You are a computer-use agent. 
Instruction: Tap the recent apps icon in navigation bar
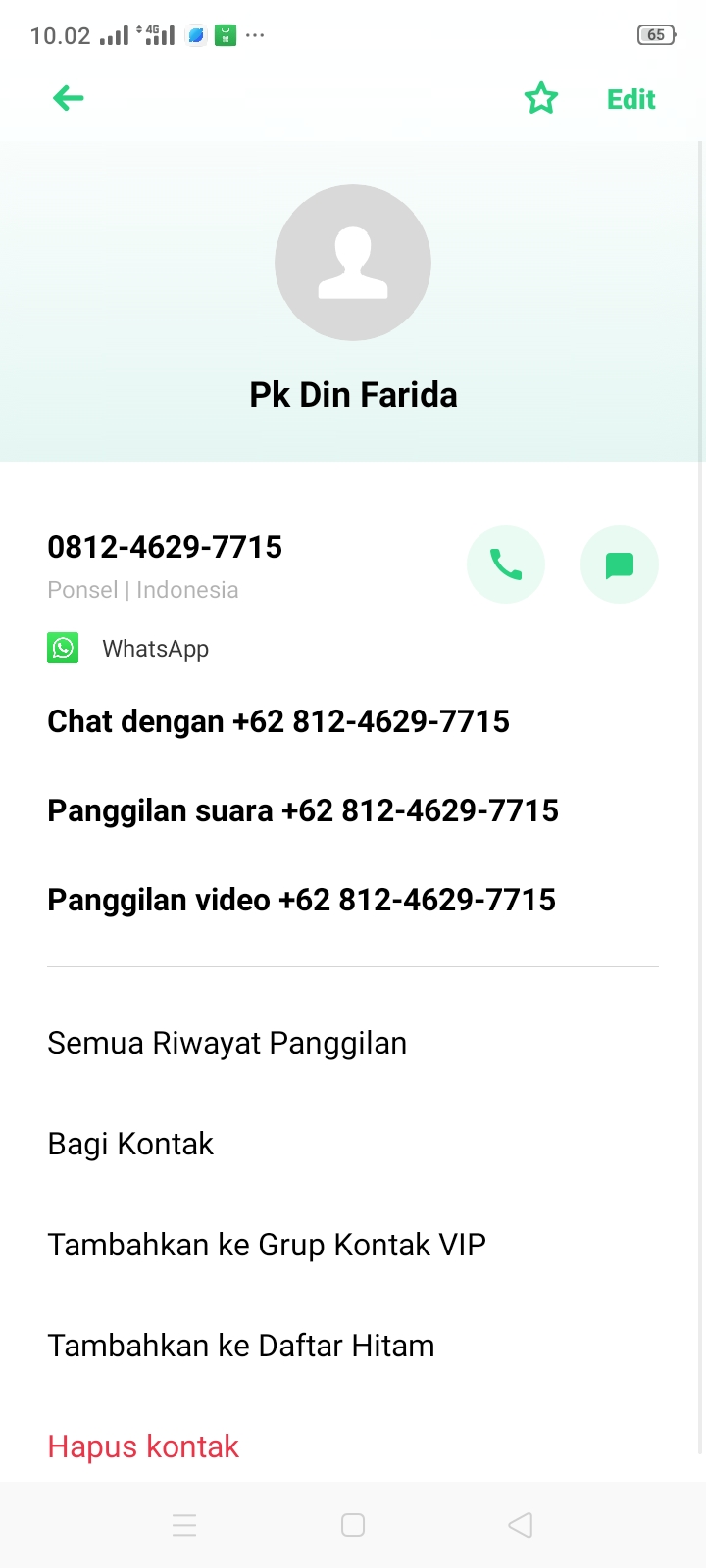184,1525
